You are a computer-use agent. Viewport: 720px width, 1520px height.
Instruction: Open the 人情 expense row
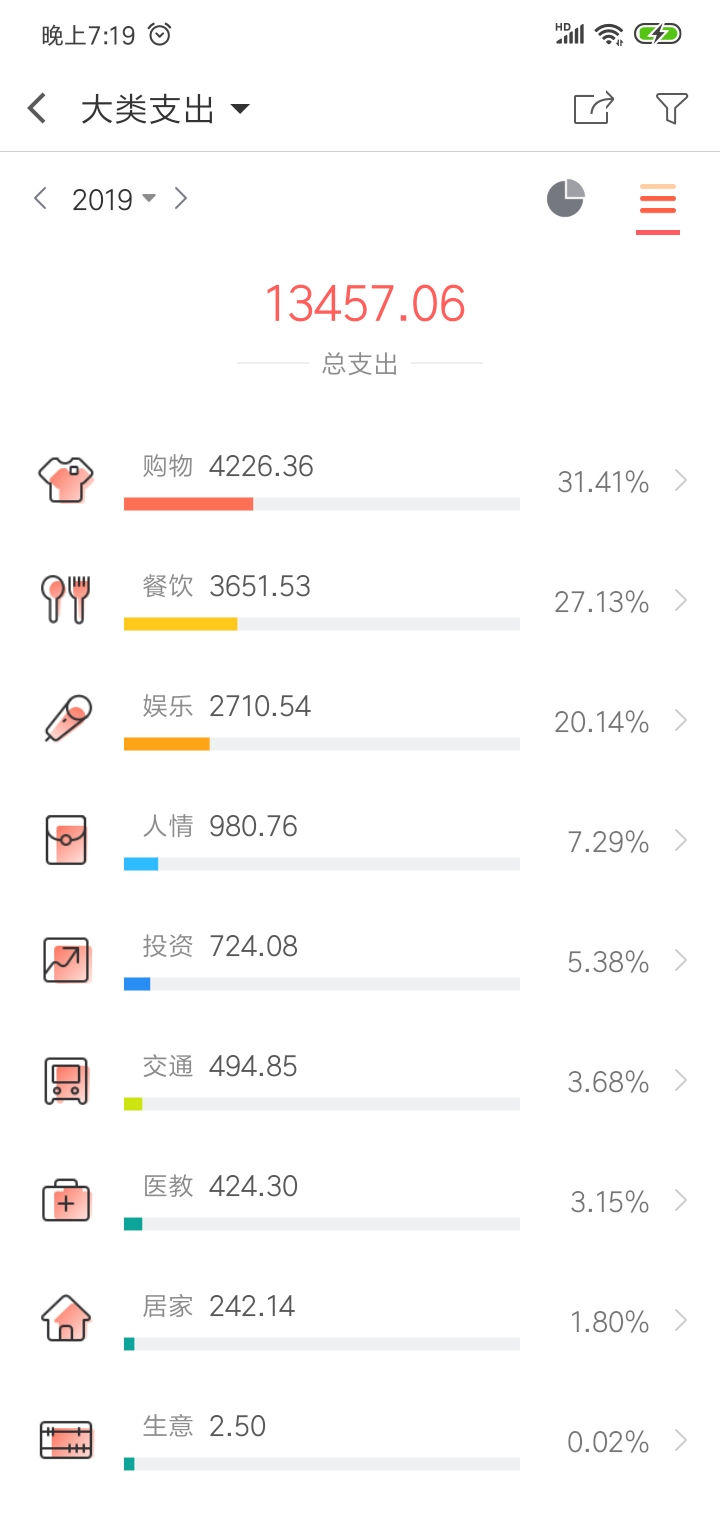tap(360, 841)
